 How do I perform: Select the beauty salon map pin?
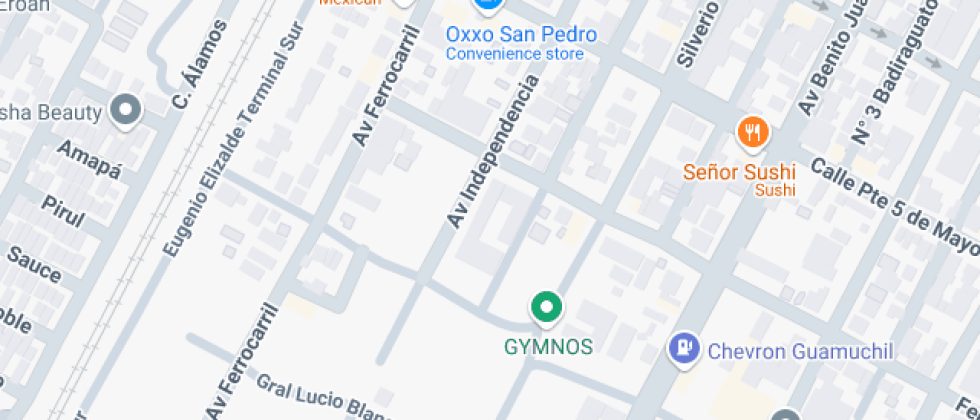(x=126, y=110)
